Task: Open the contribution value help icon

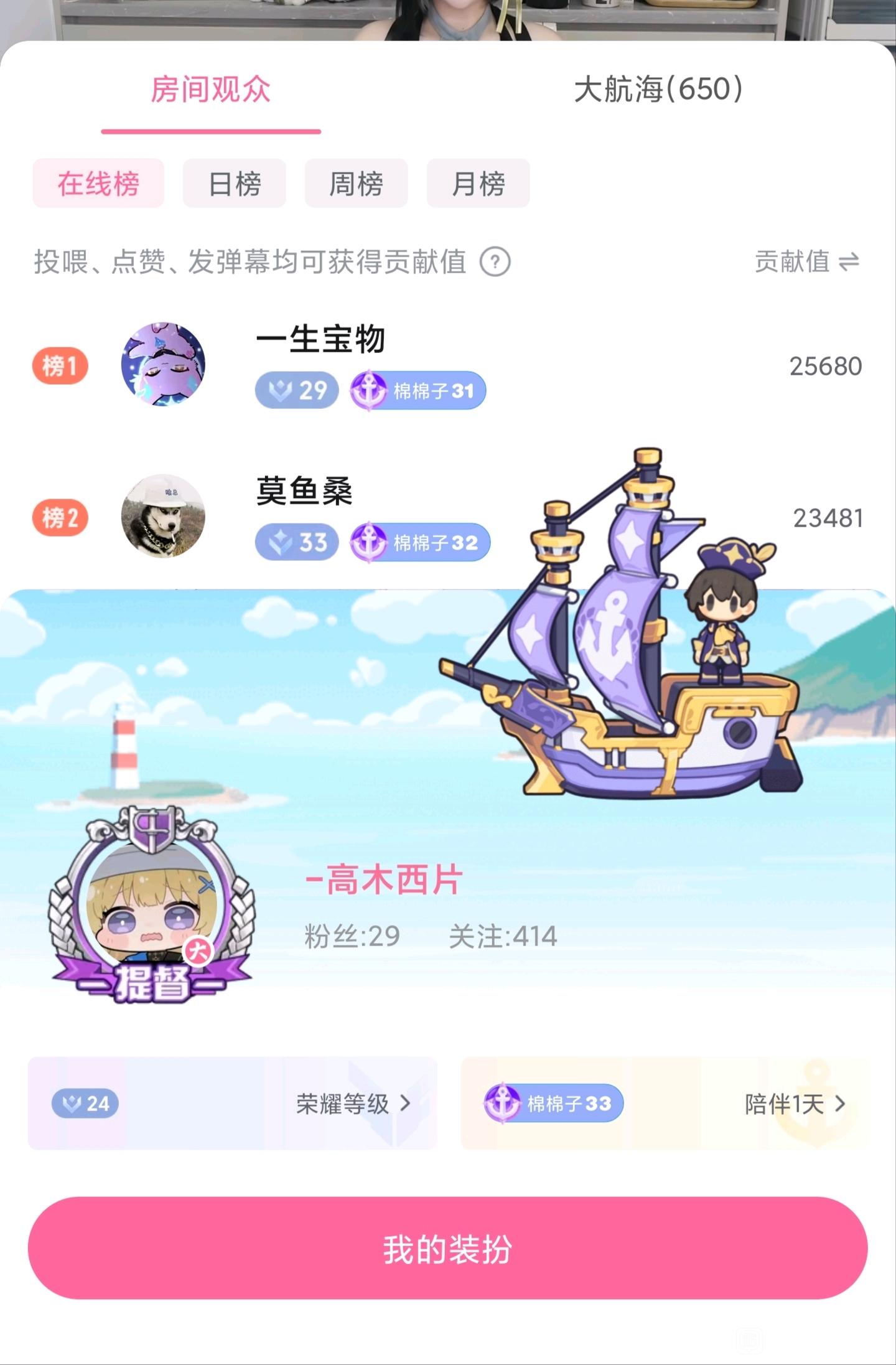Action: tap(495, 262)
